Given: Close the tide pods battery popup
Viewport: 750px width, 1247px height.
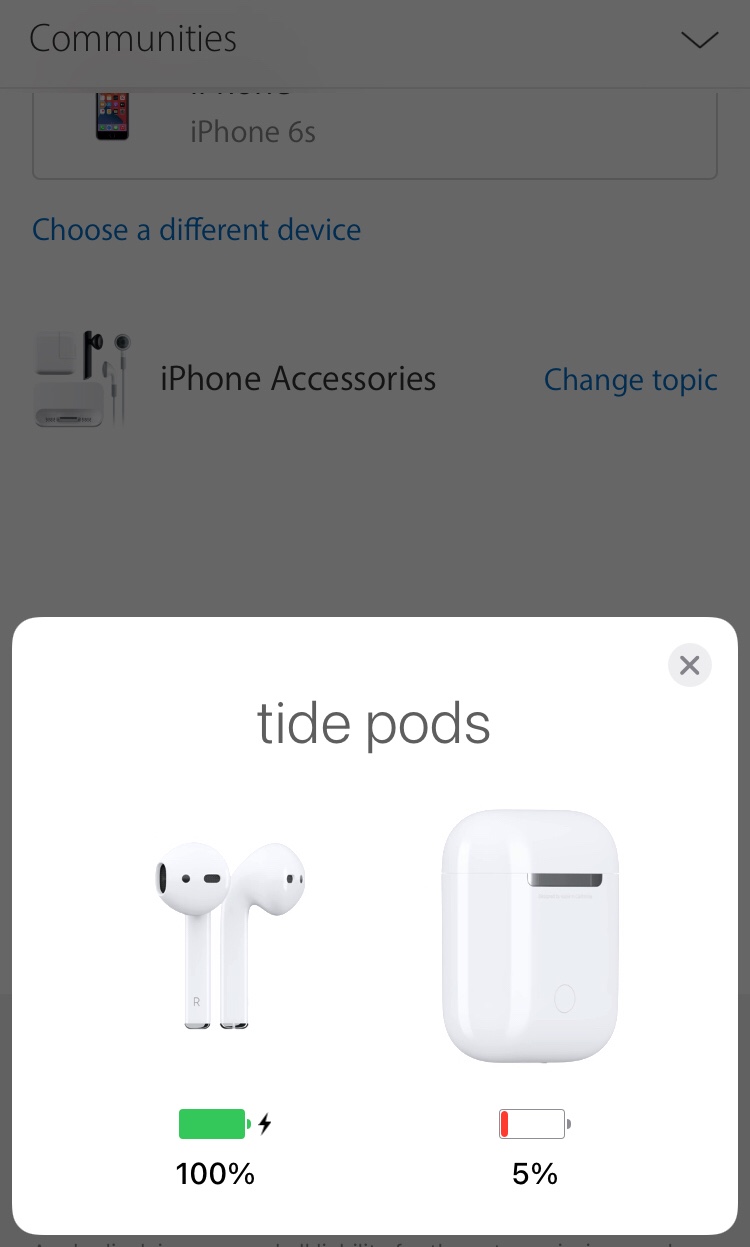Looking at the screenshot, I should 689,665.
